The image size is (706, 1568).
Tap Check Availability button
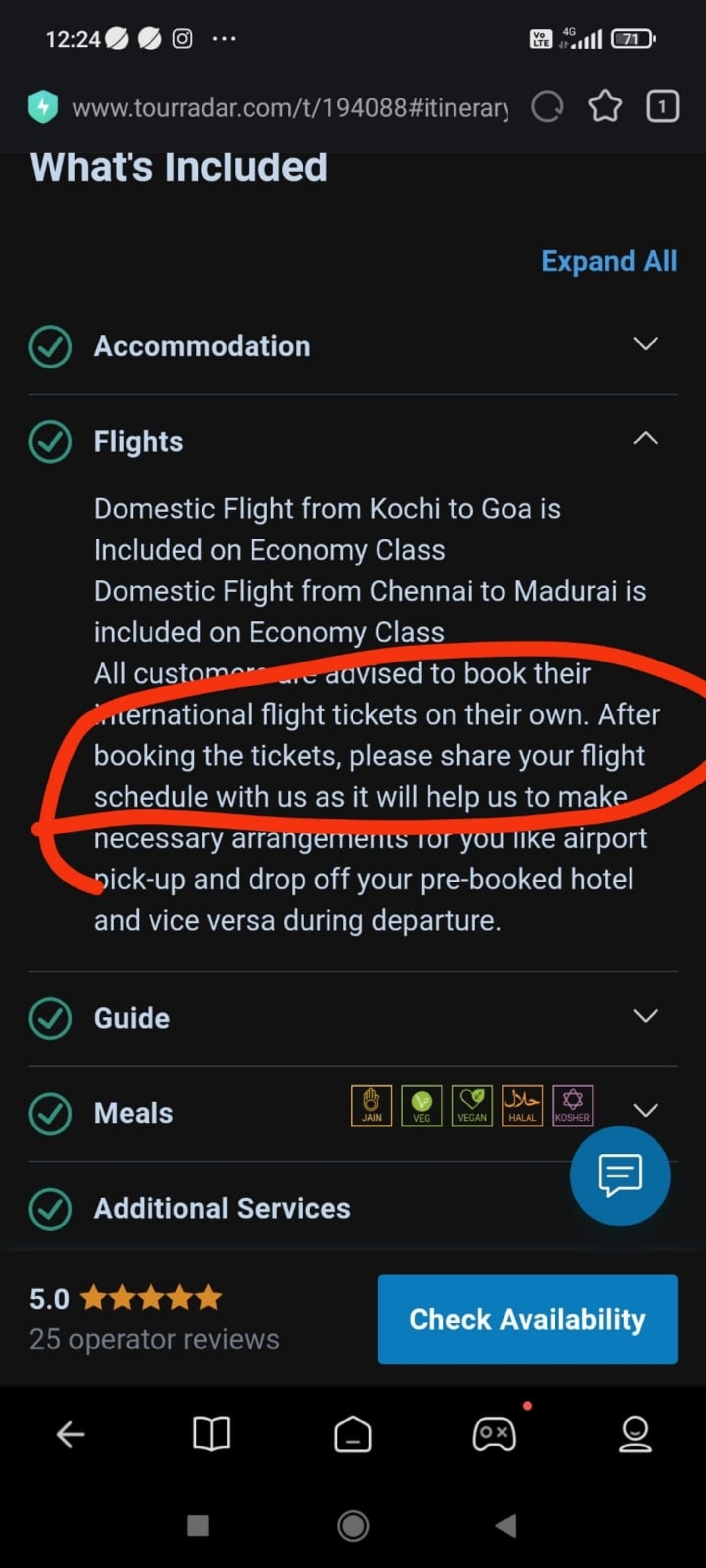[x=527, y=1319]
